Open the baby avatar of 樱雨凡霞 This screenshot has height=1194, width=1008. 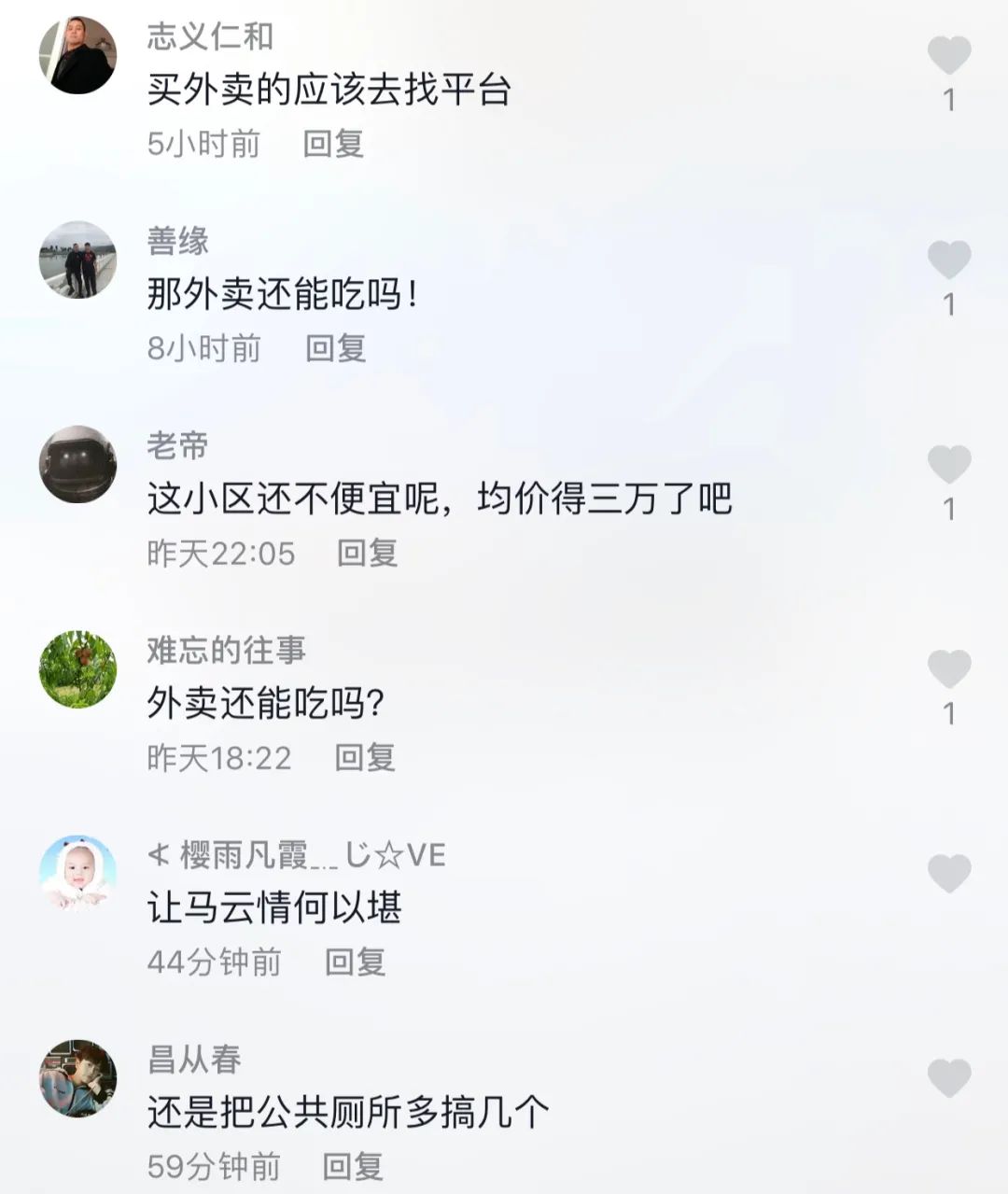pyautogui.click(x=78, y=873)
